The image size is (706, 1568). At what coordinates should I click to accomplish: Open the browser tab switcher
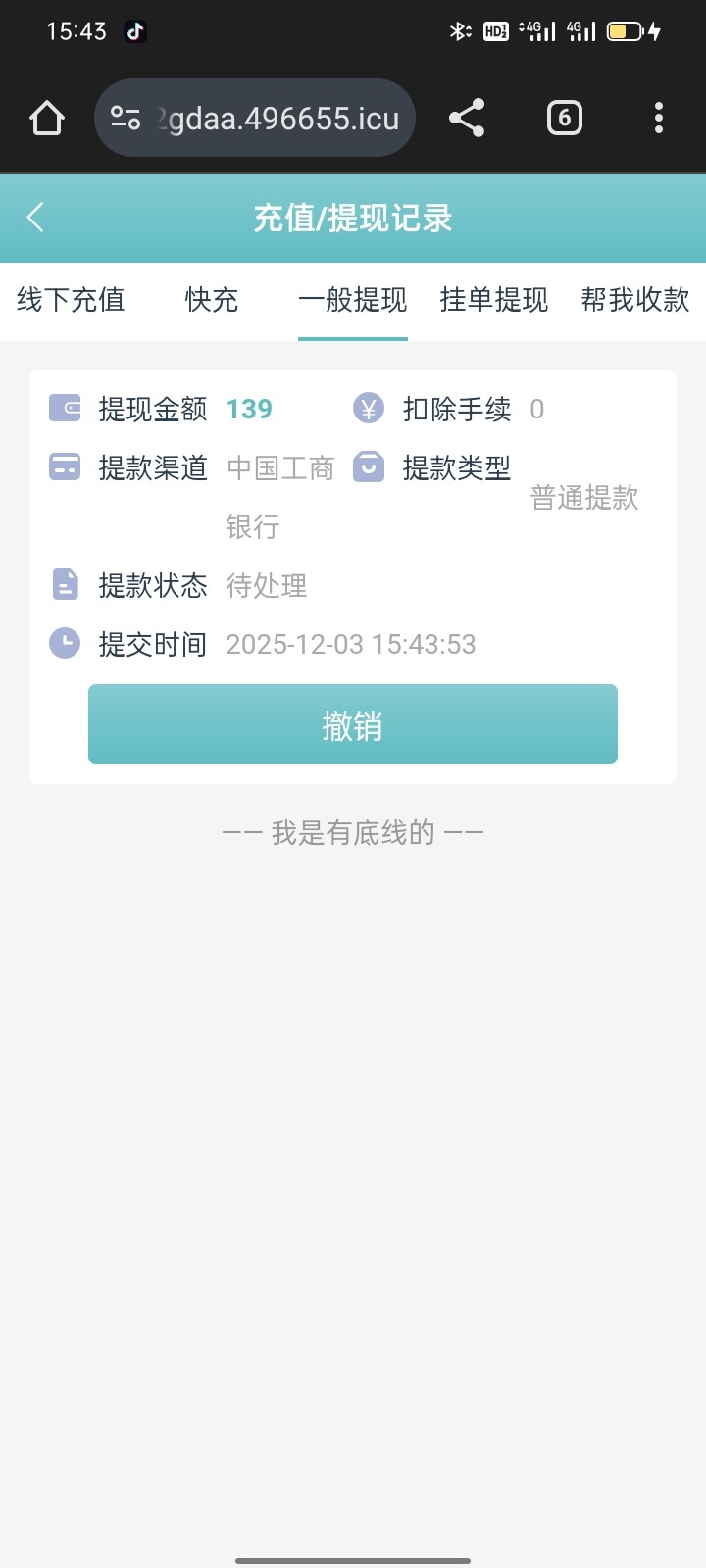click(564, 119)
